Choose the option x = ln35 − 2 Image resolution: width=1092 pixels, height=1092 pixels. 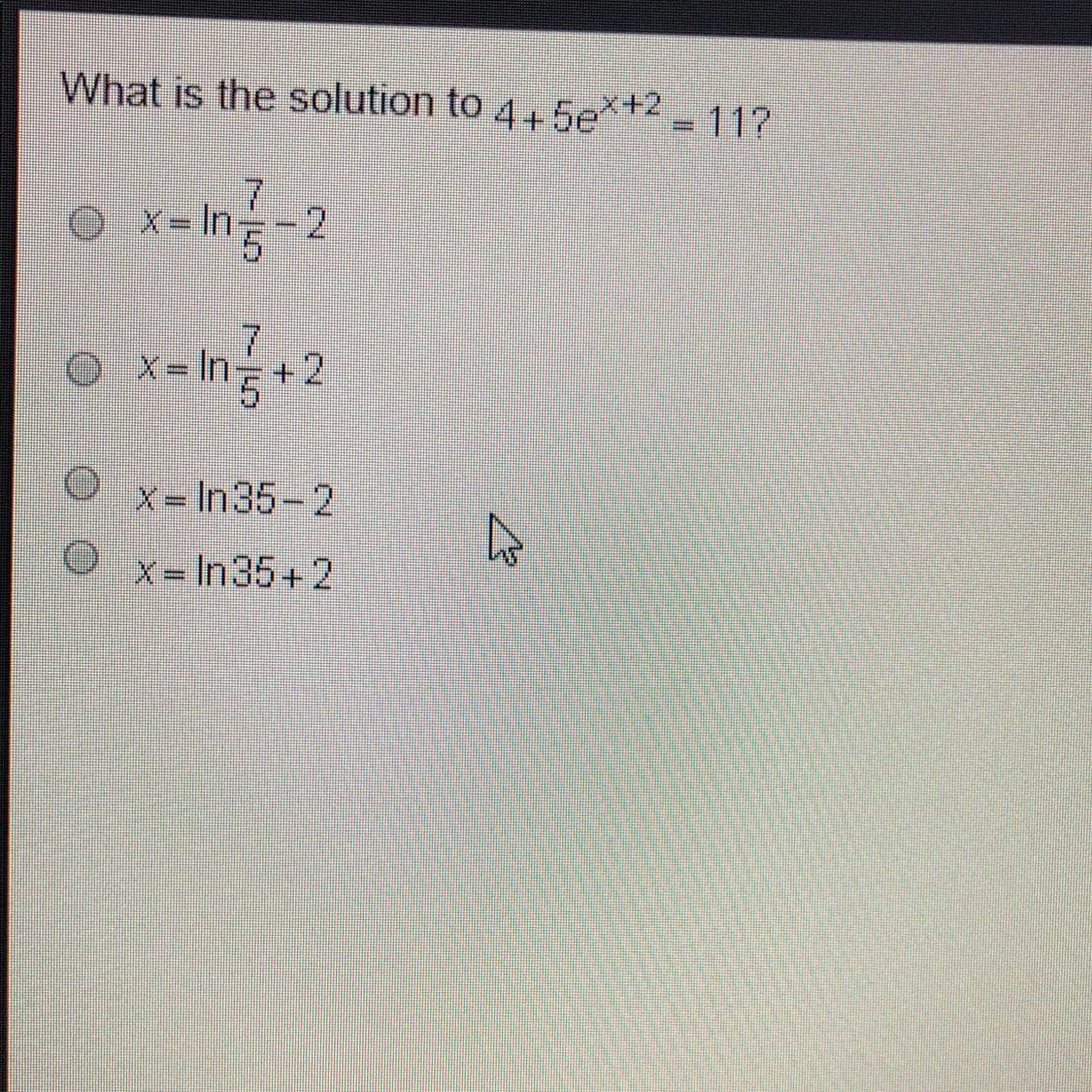coord(83,483)
